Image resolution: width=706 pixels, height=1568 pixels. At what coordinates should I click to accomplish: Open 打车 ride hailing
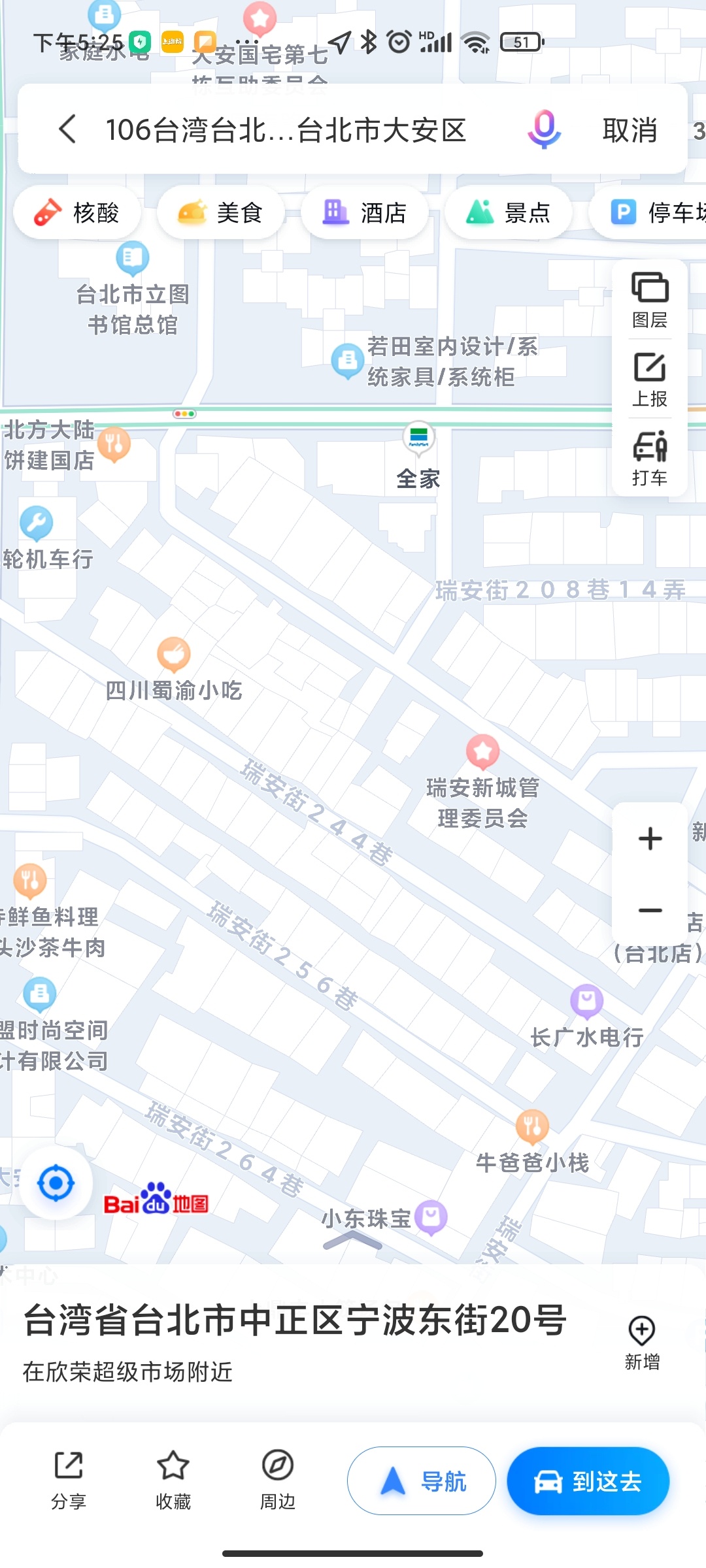(650, 458)
